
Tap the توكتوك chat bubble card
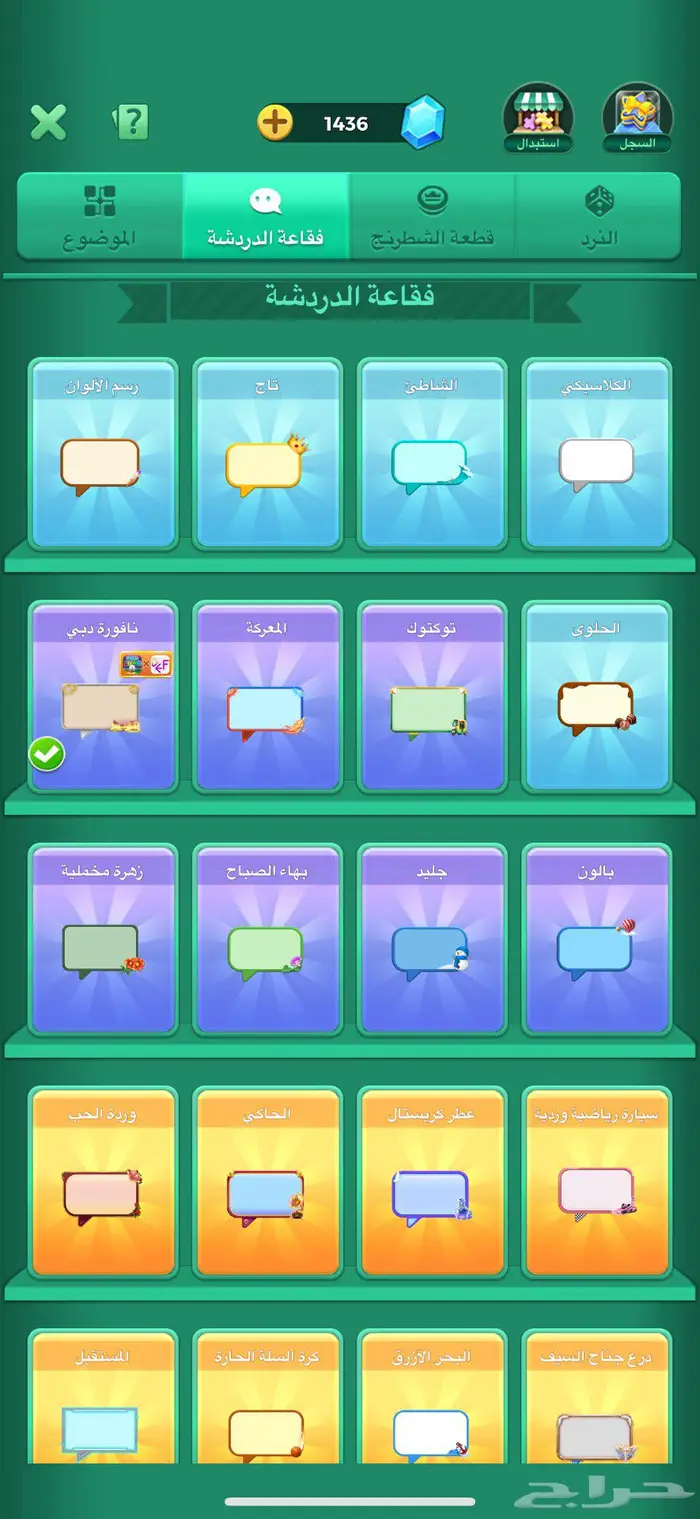coord(432,696)
